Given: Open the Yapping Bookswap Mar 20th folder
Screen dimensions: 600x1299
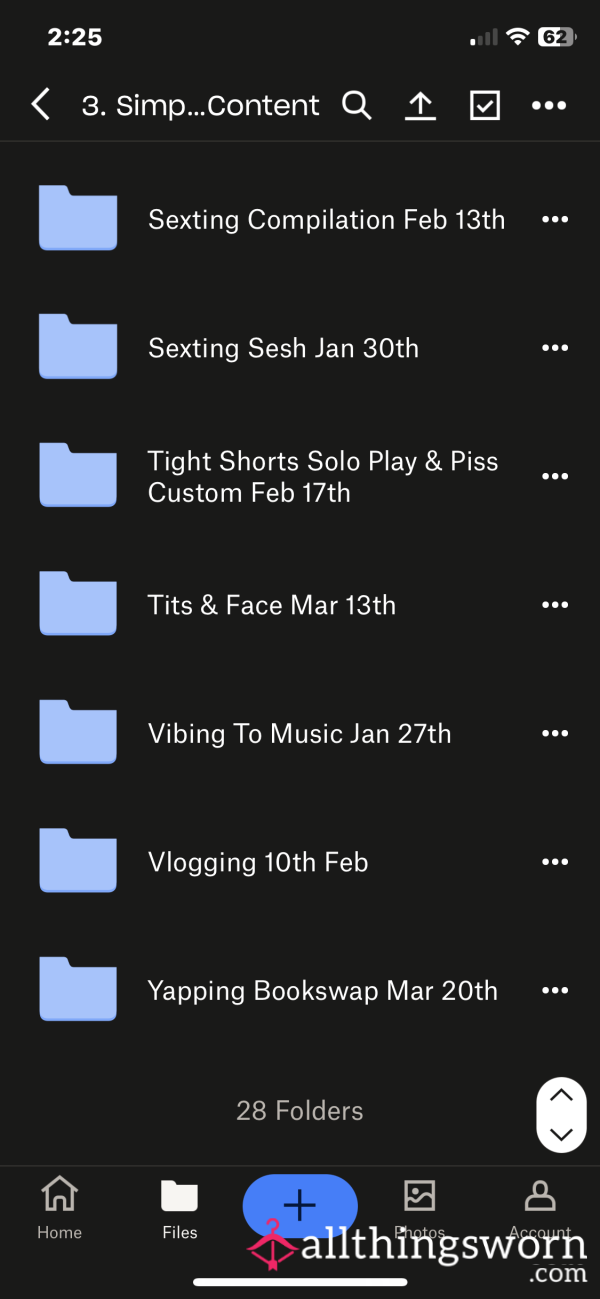Looking at the screenshot, I should pos(300,991).
